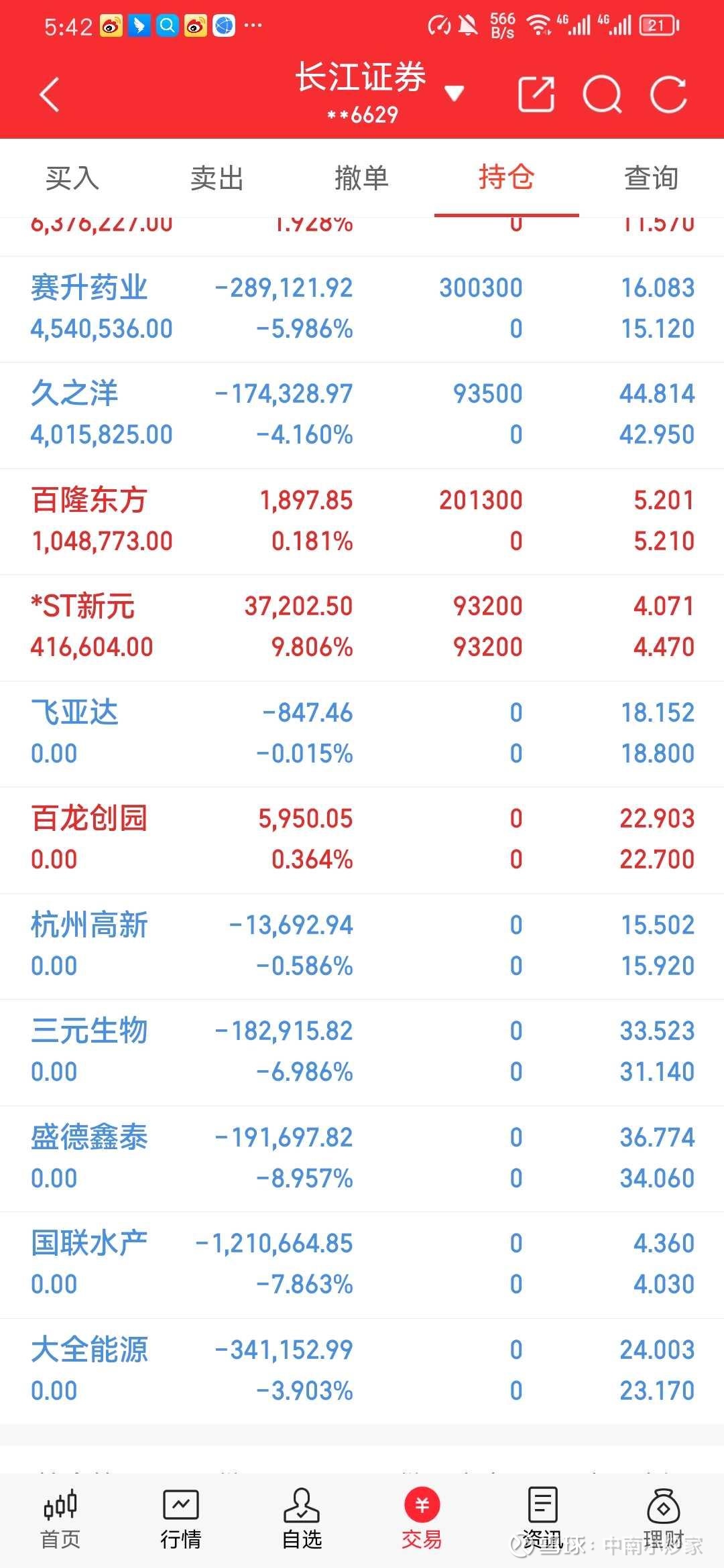Open the 久之洋 holding row

(x=362, y=415)
